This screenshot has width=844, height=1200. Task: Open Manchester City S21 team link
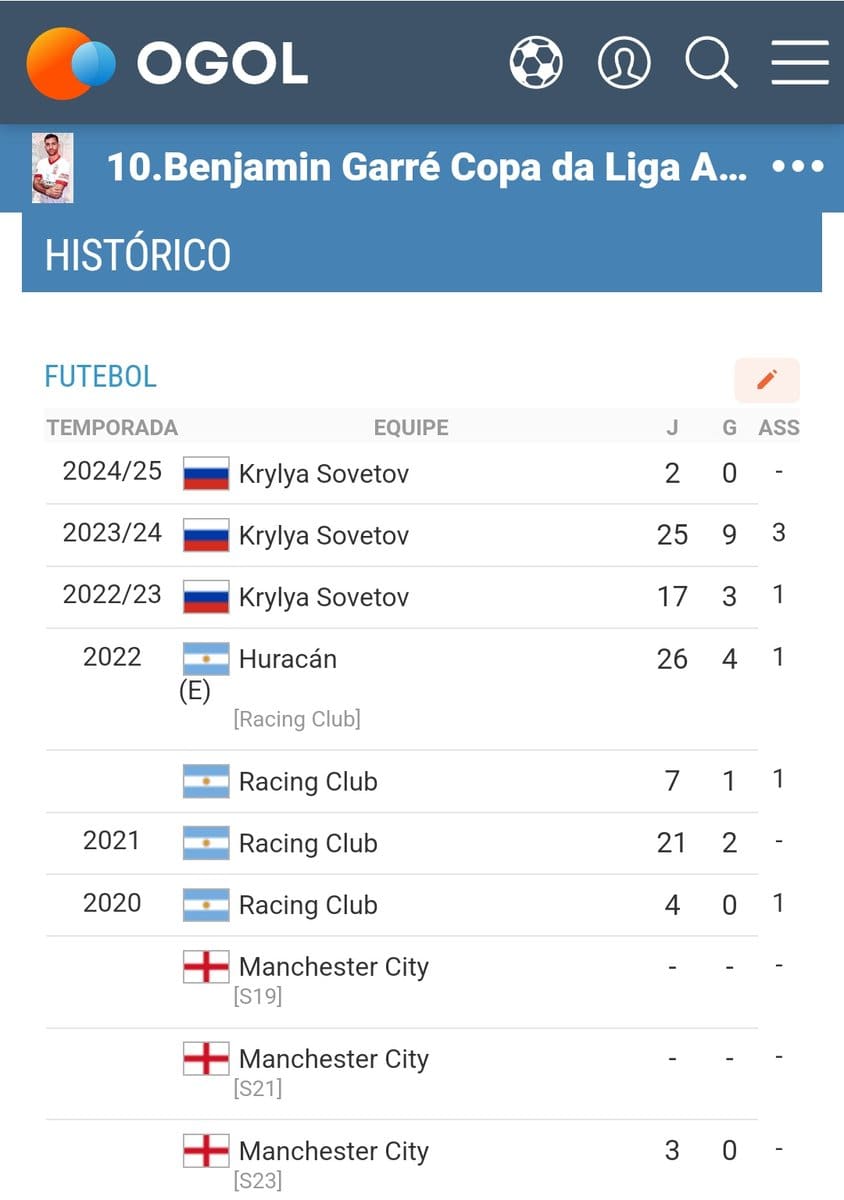coord(333,1060)
